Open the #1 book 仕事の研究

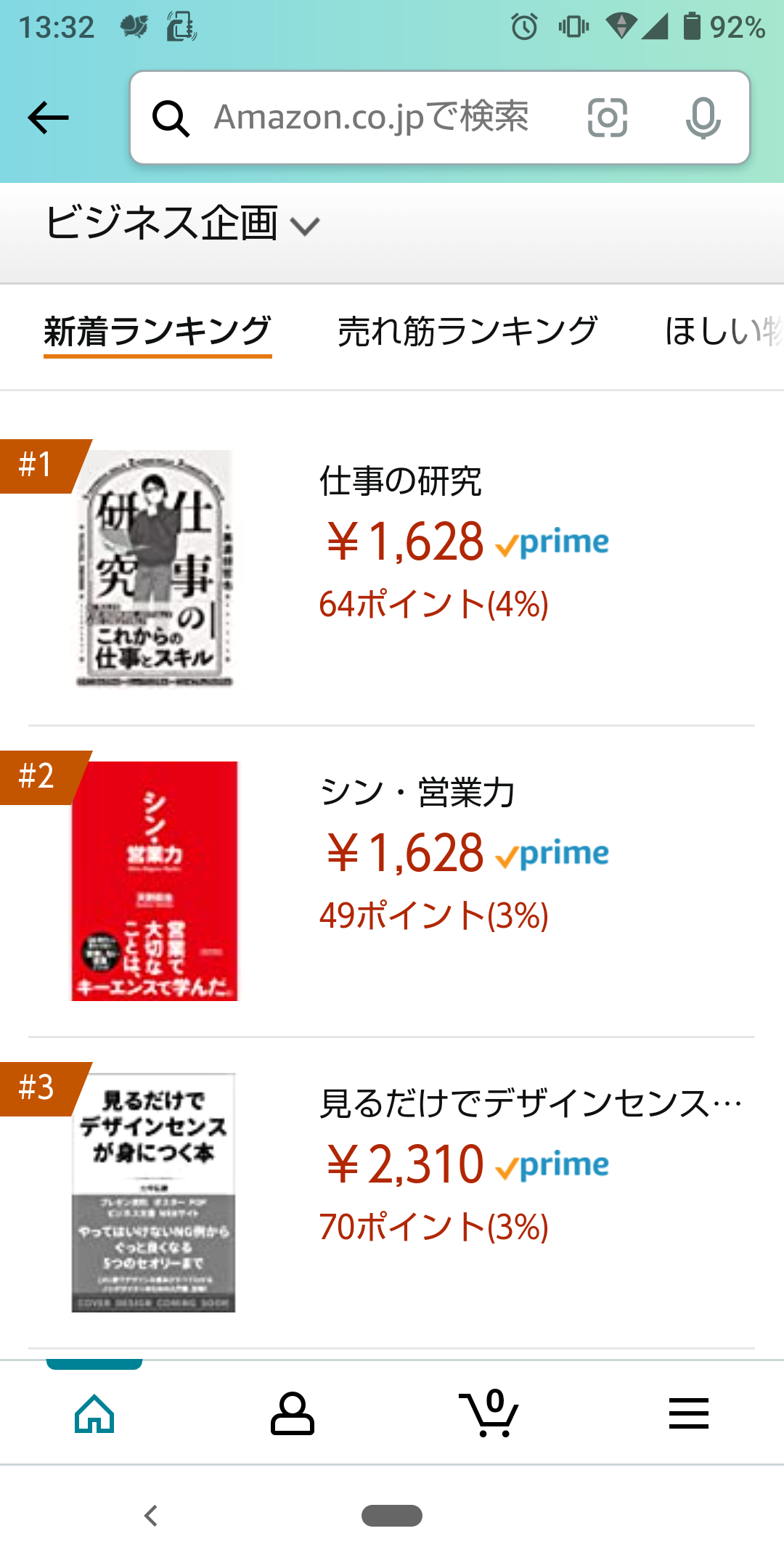(x=392, y=570)
